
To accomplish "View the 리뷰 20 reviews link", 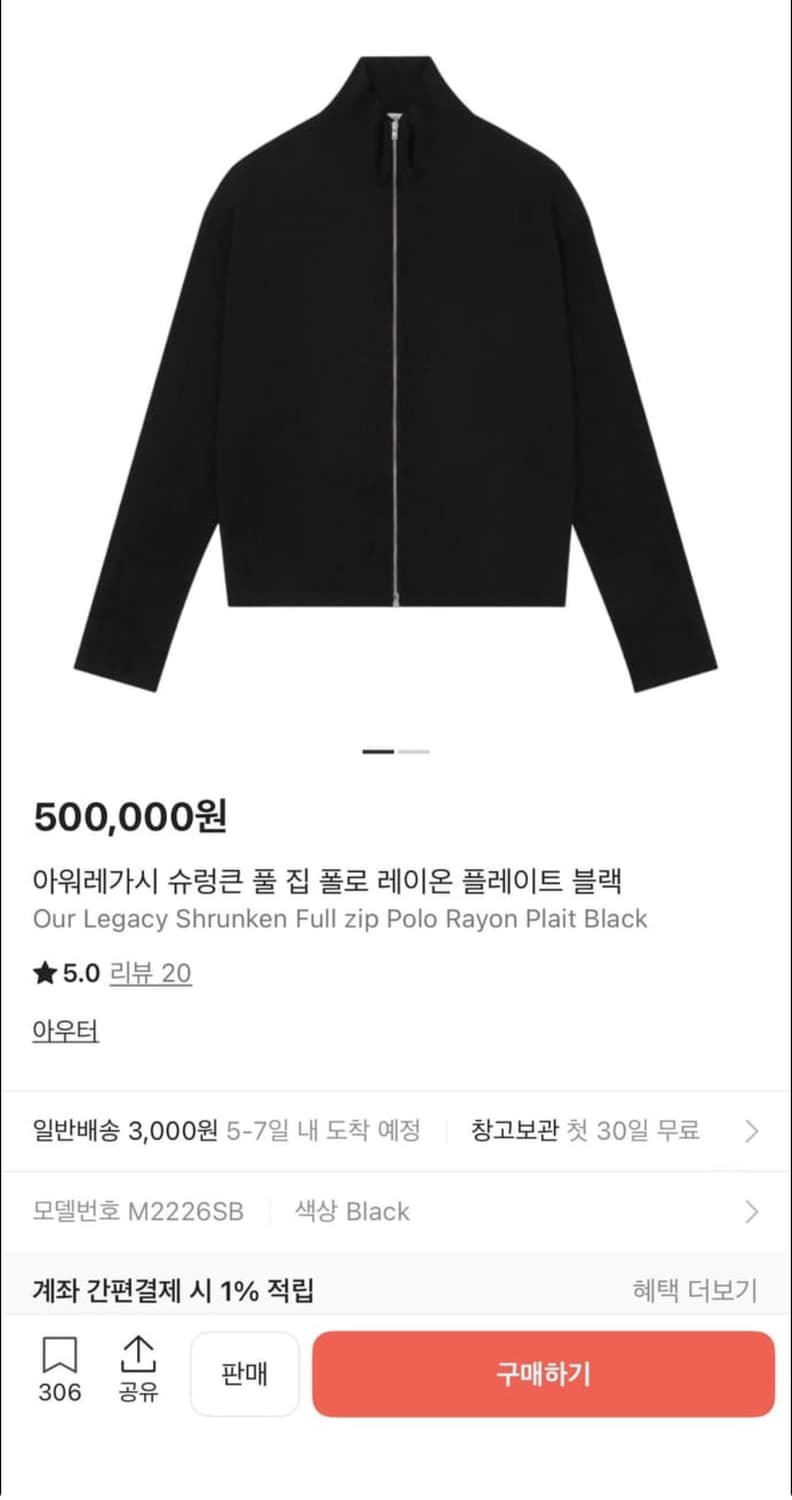I will (150, 972).
